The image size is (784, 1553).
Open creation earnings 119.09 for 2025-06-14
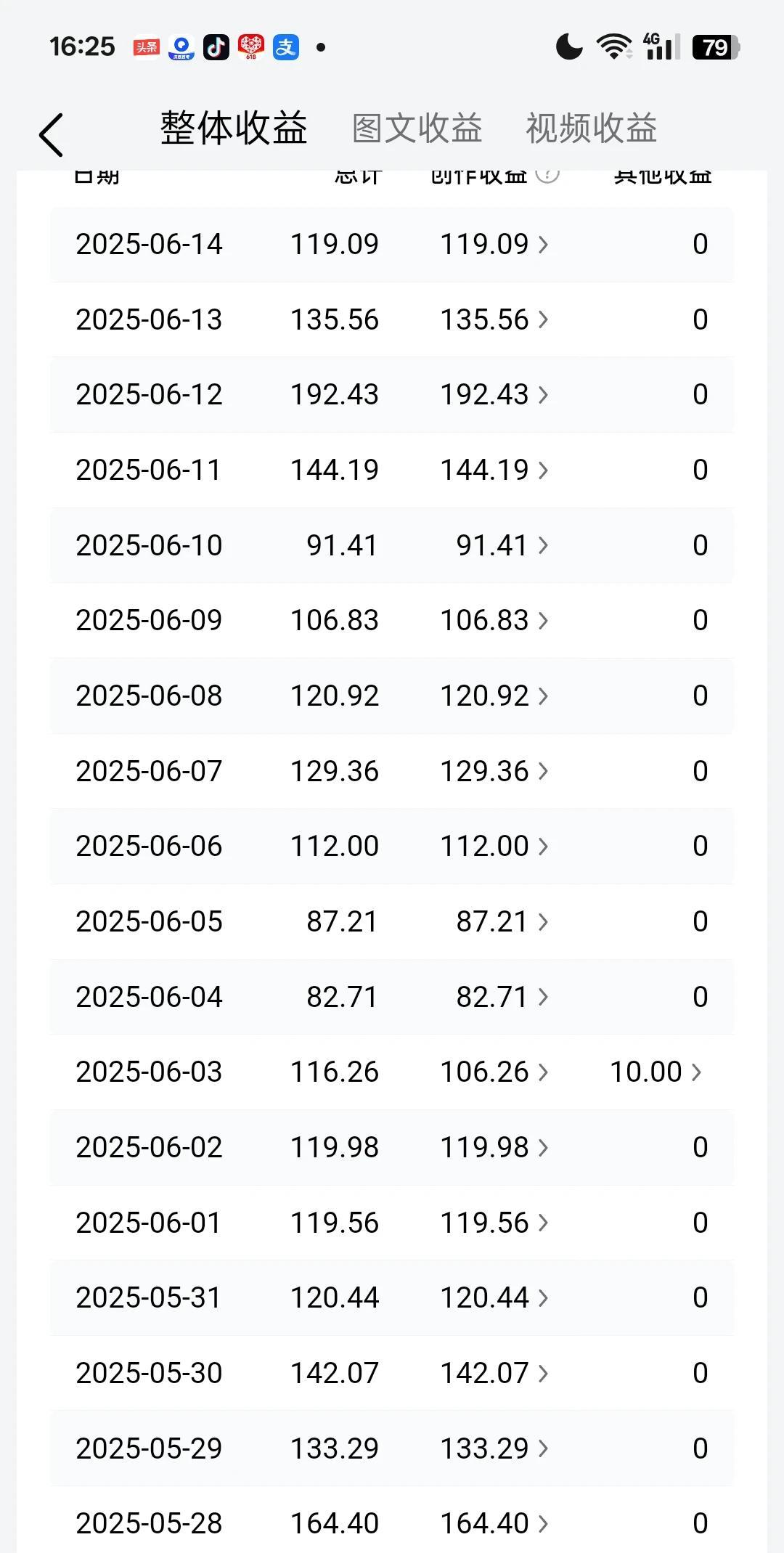494,244
